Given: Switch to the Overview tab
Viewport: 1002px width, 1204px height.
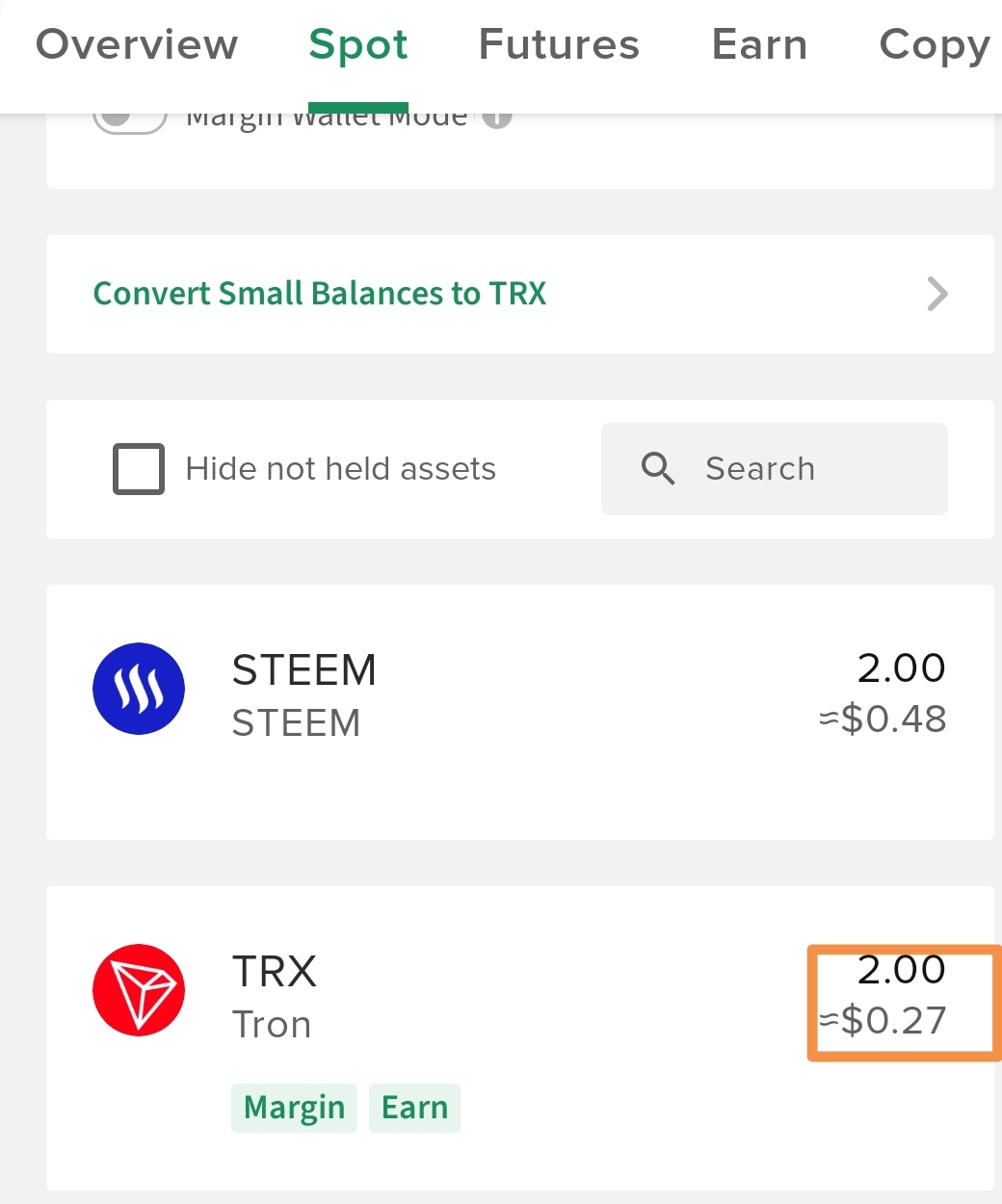Looking at the screenshot, I should 137,45.
